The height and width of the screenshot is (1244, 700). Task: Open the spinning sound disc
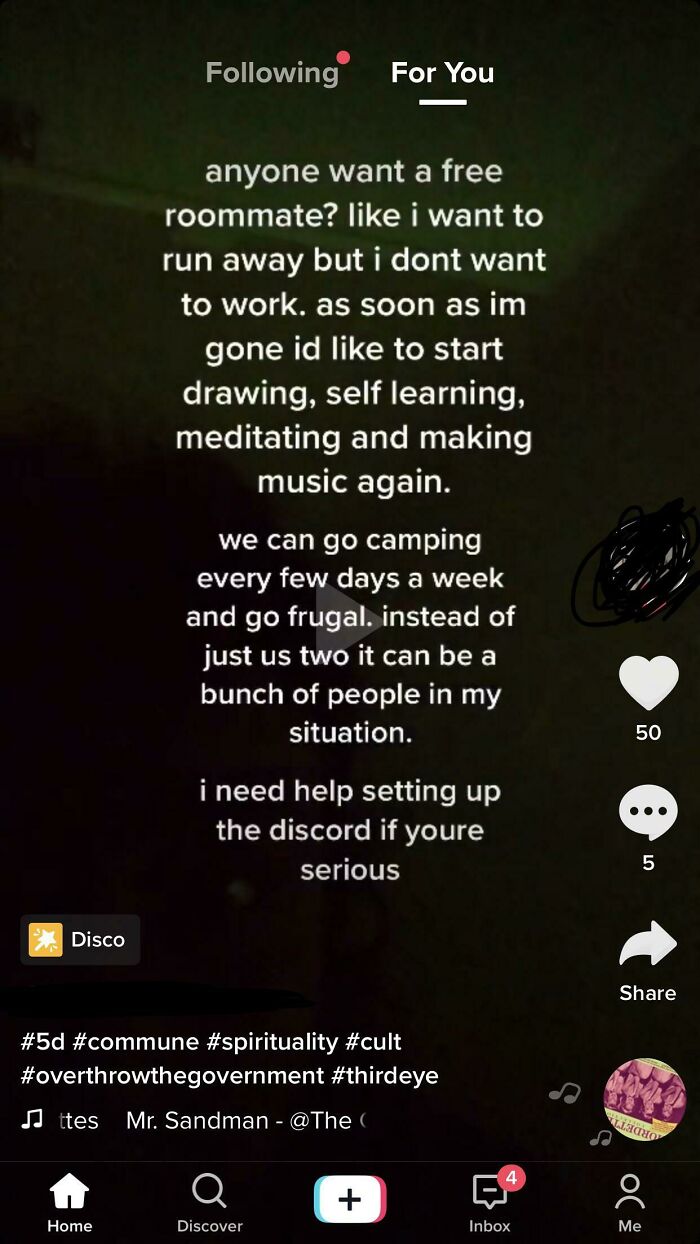point(645,1099)
